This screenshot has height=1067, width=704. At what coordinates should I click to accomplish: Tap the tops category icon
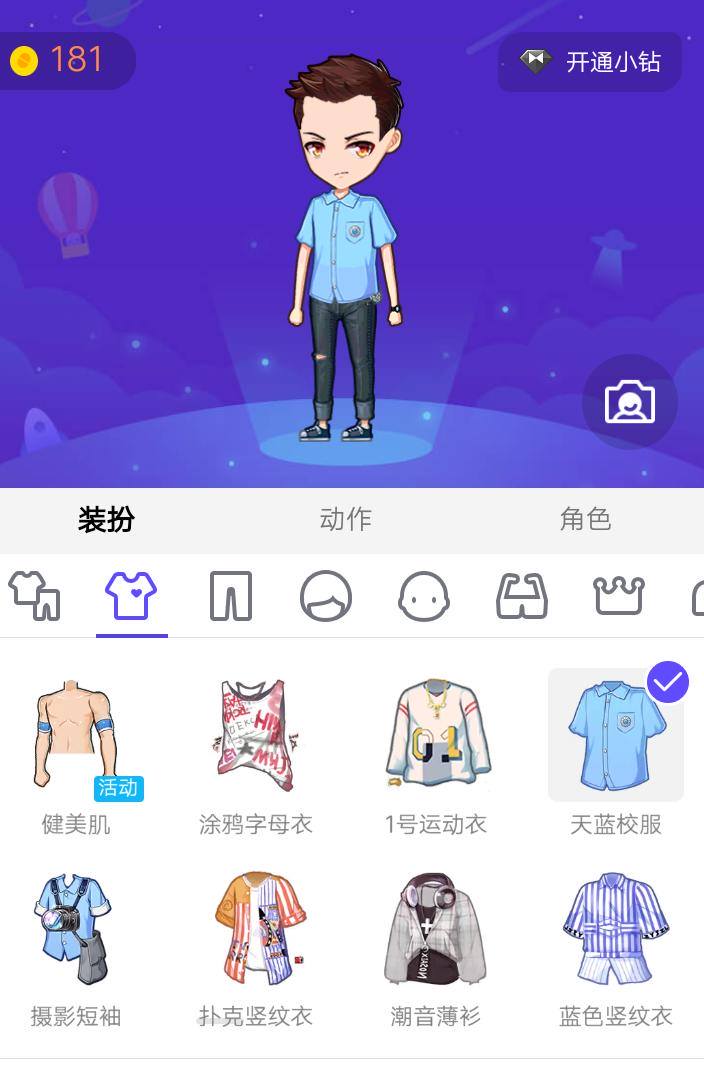tap(131, 597)
